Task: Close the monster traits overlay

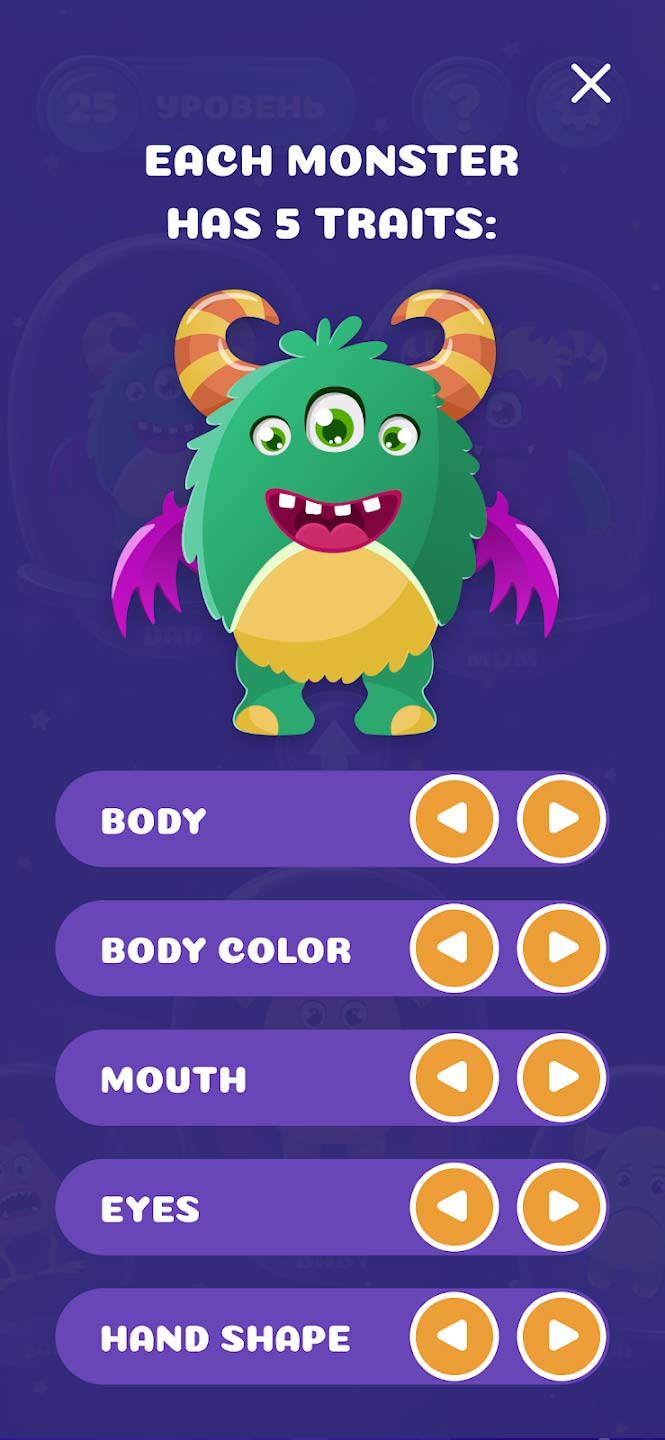Action: [590, 84]
